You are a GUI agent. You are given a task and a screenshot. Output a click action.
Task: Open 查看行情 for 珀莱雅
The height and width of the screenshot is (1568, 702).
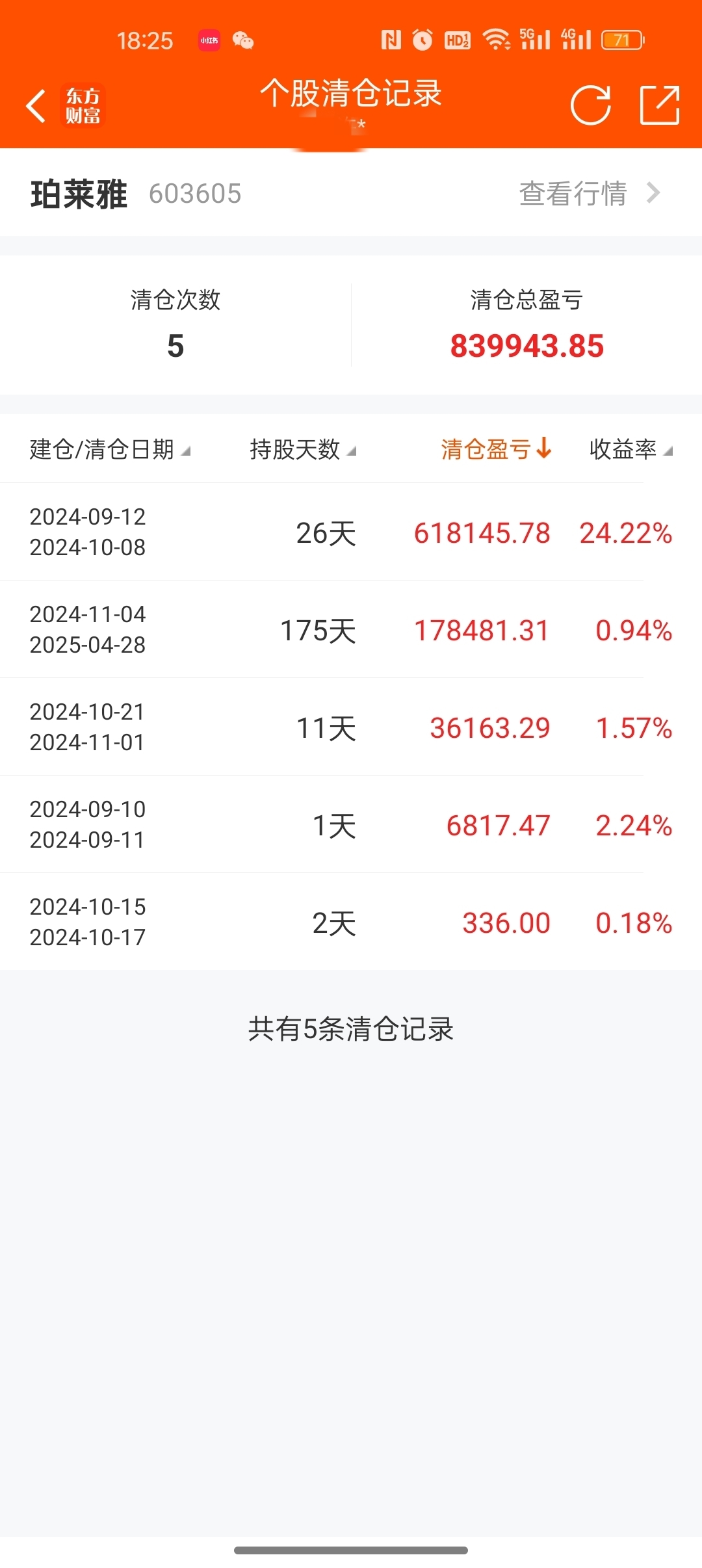pyautogui.click(x=590, y=193)
